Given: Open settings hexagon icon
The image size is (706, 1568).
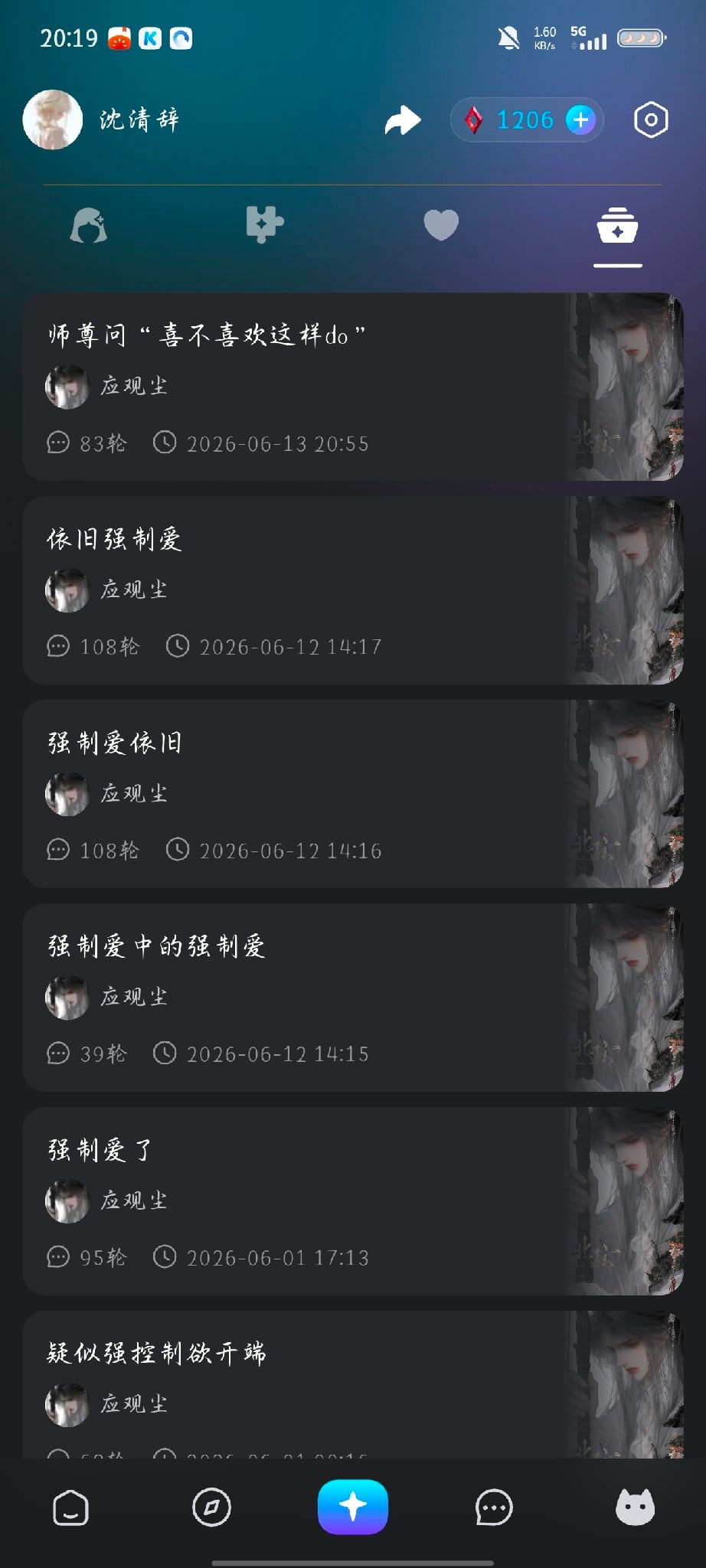Looking at the screenshot, I should coord(651,120).
